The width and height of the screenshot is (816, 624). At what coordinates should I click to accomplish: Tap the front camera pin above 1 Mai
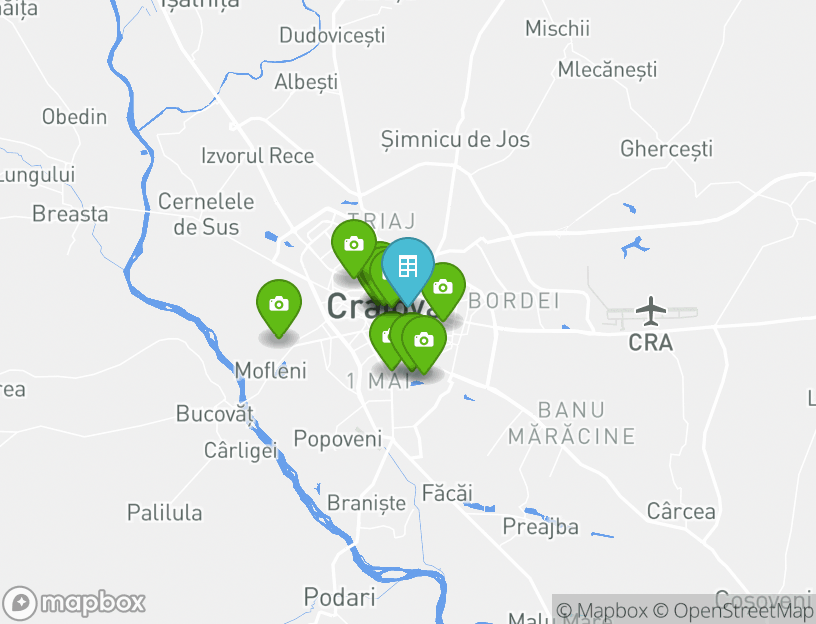[x=424, y=340]
